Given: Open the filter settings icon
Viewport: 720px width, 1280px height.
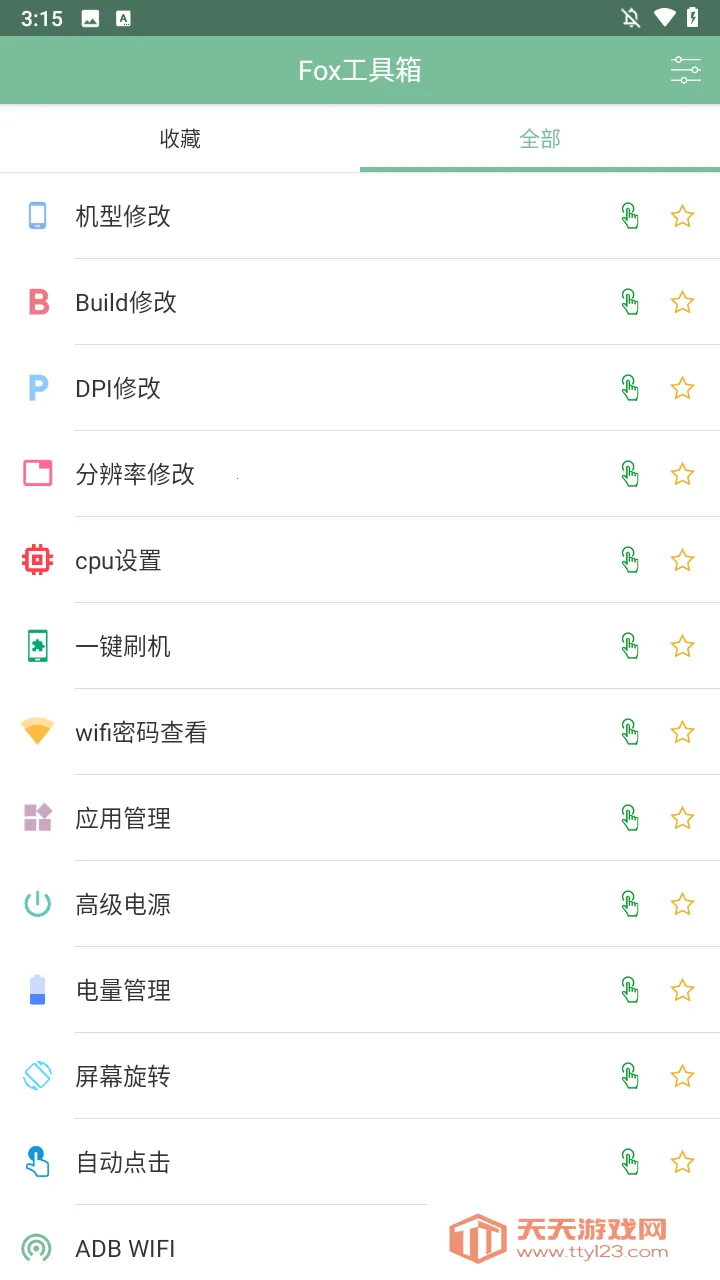Looking at the screenshot, I should [x=685, y=70].
